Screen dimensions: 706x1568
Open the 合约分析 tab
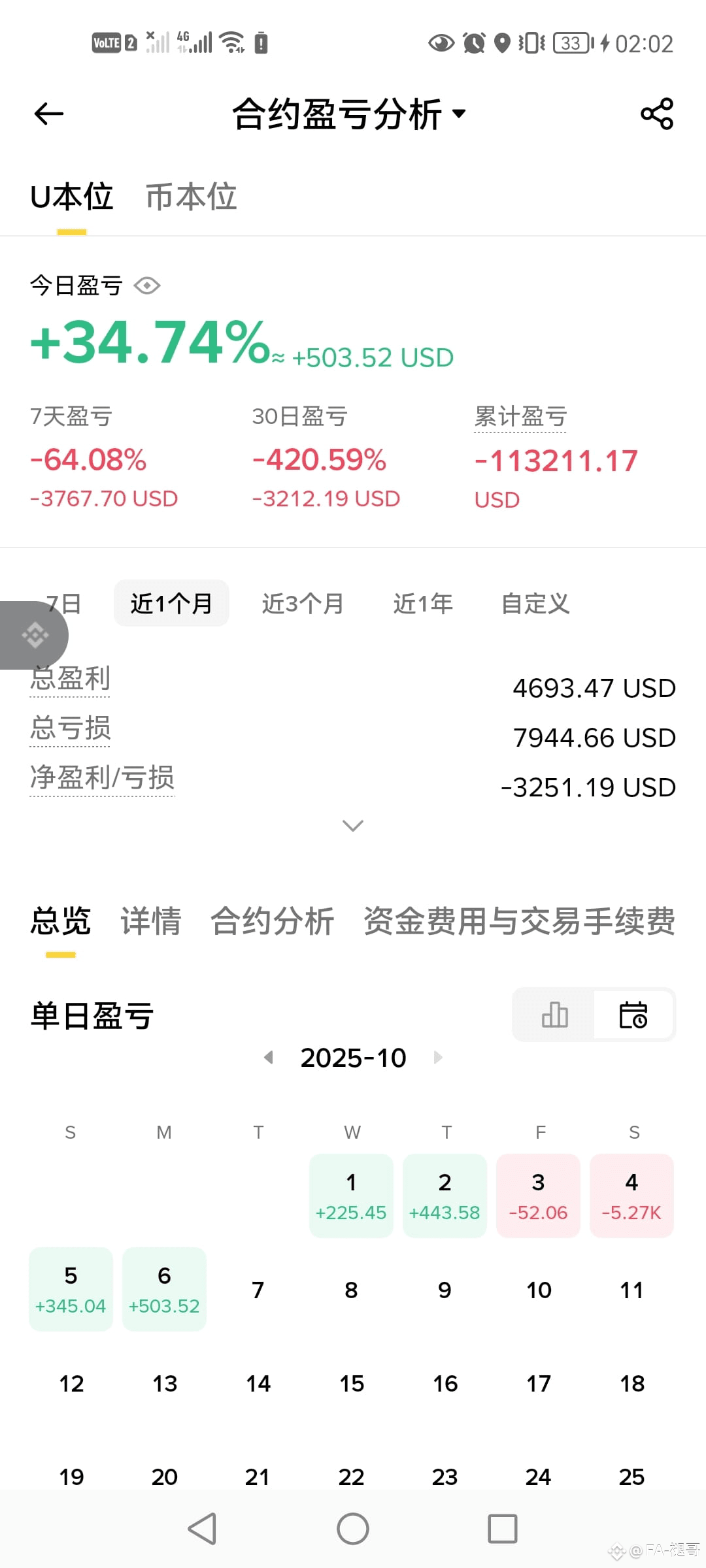tap(272, 921)
